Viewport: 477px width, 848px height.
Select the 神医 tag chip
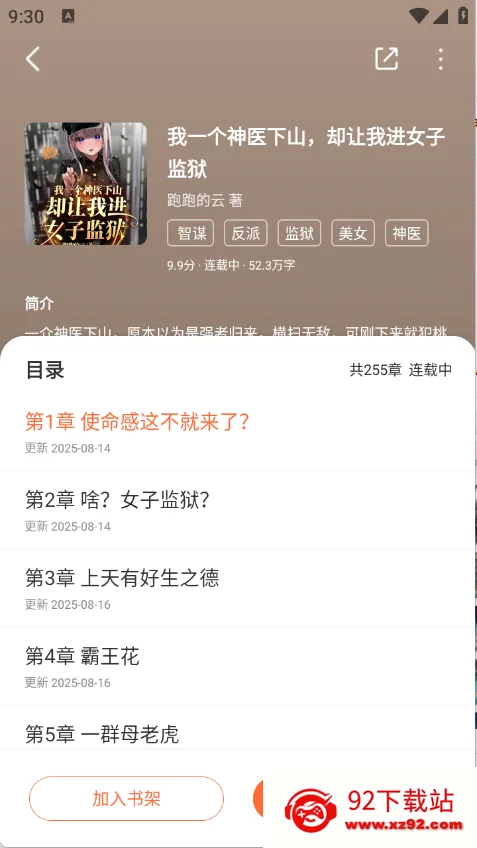(407, 233)
